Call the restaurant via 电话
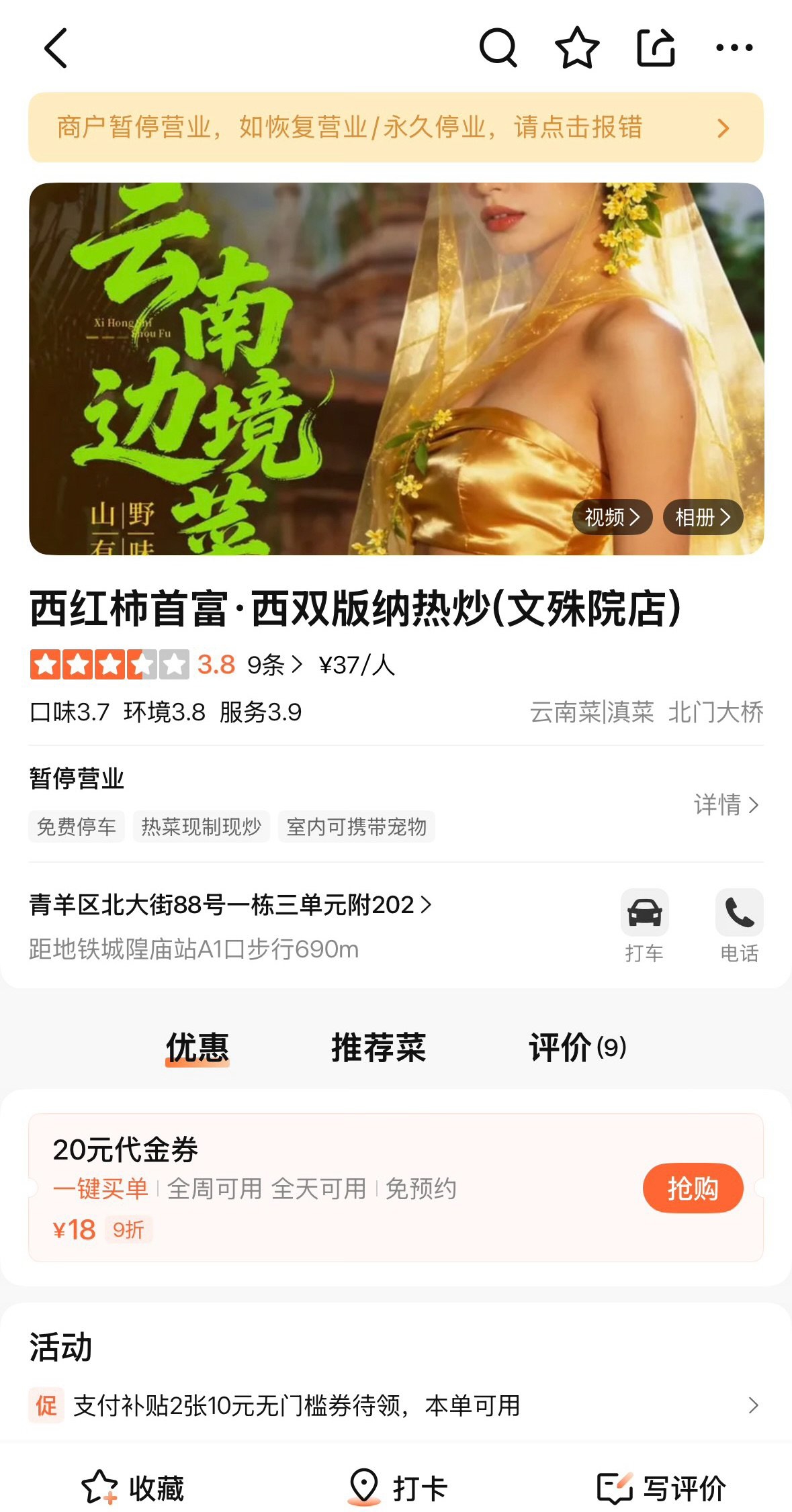Viewport: 792px width, 1512px height. (x=739, y=925)
